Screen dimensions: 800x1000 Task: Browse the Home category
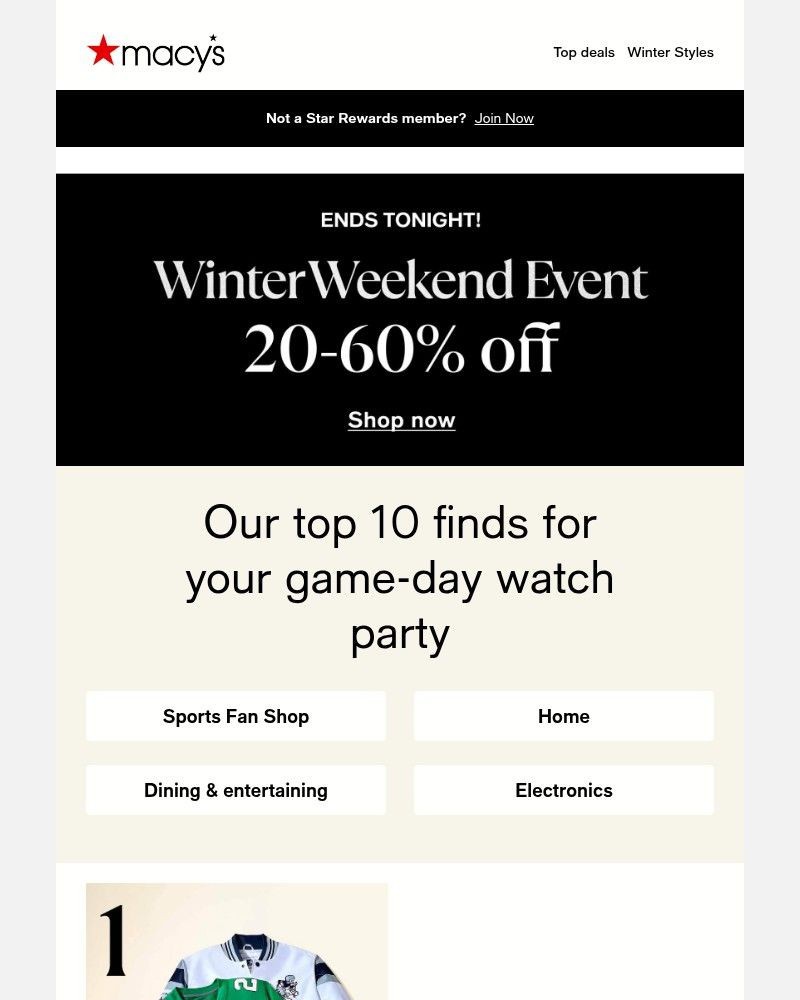tap(563, 716)
